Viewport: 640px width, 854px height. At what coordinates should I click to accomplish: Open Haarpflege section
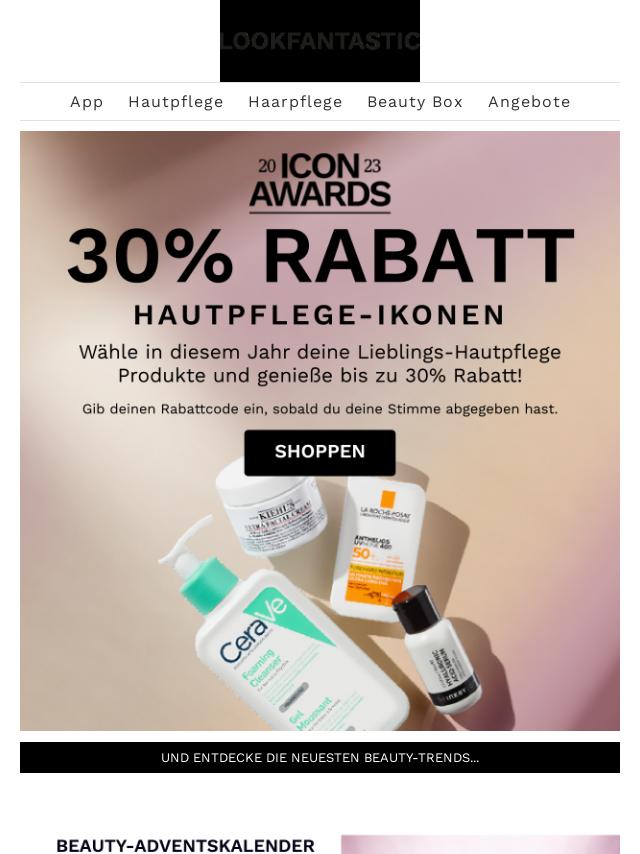295,102
